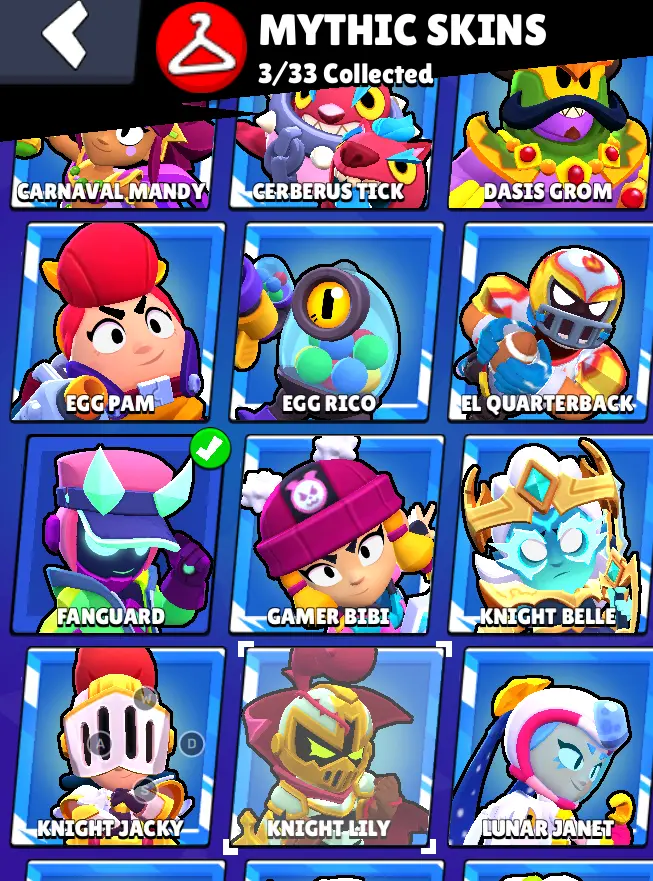View the Knight Belle skin

(550, 535)
